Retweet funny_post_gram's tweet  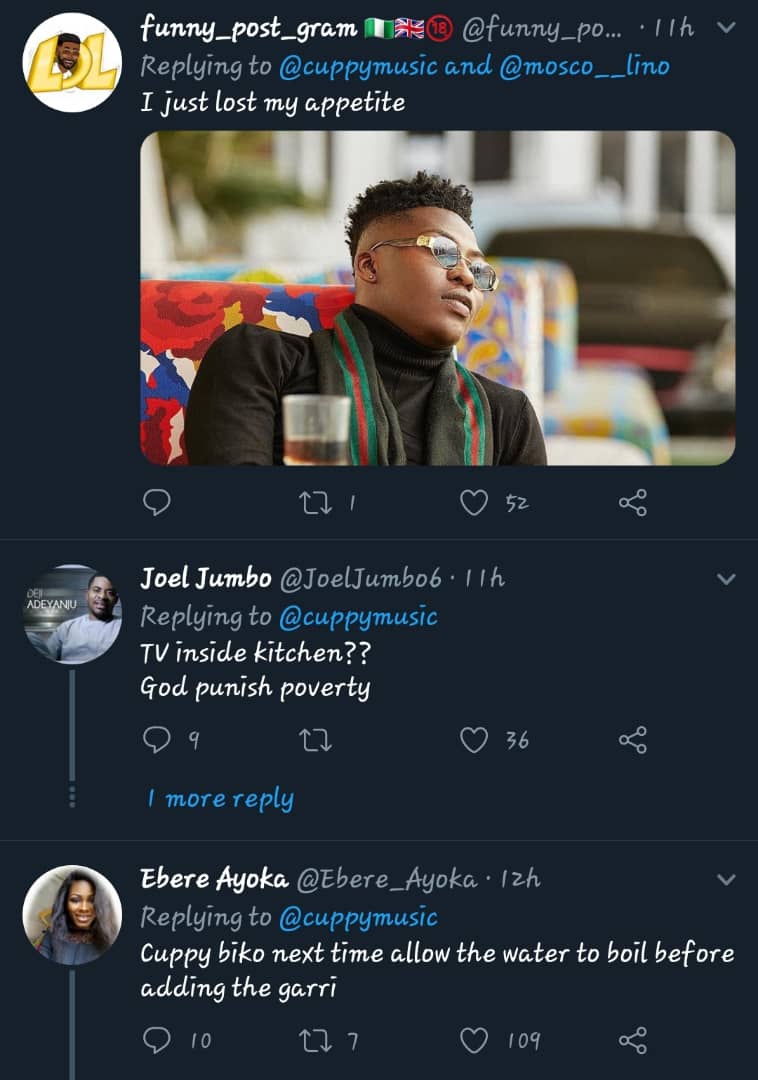click(314, 503)
